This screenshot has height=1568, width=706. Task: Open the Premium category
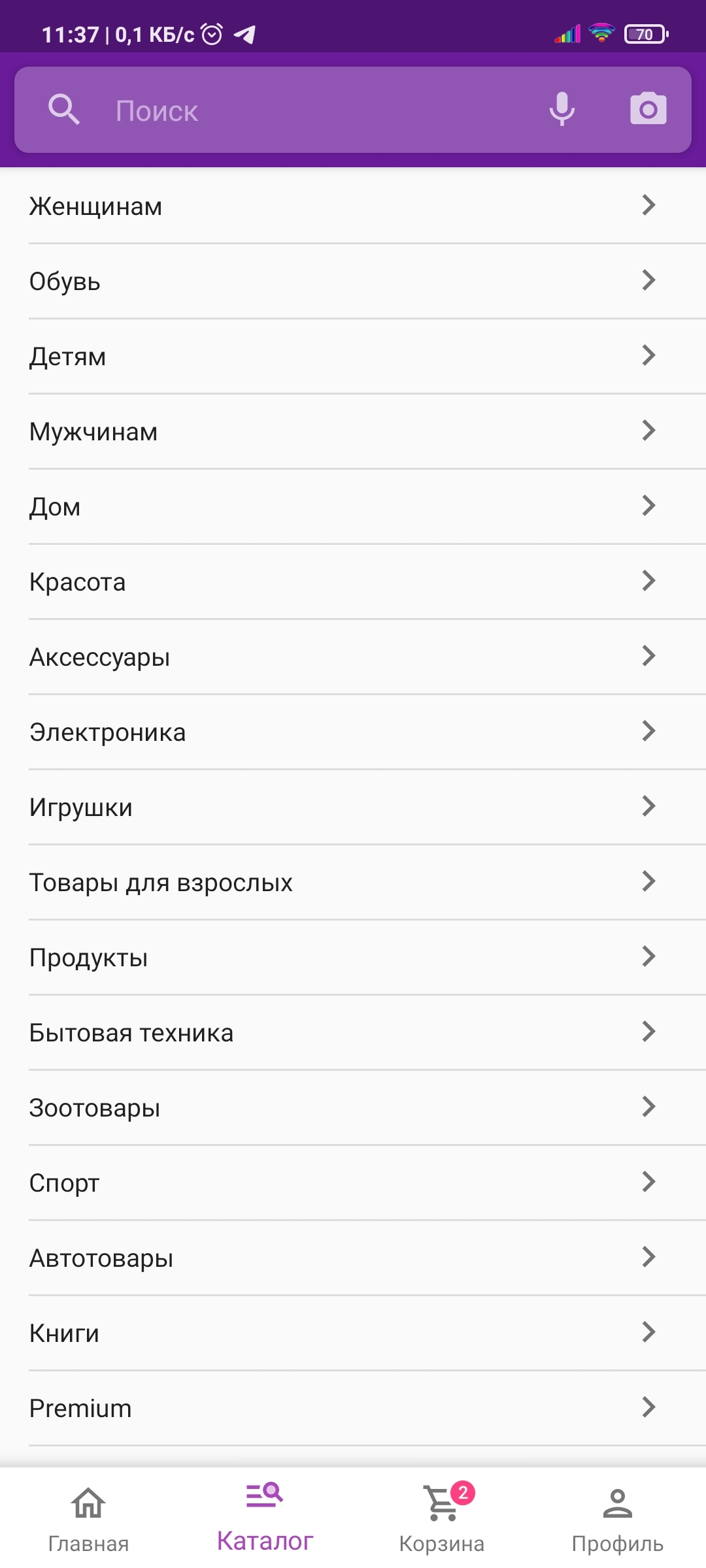(353, 1408)
